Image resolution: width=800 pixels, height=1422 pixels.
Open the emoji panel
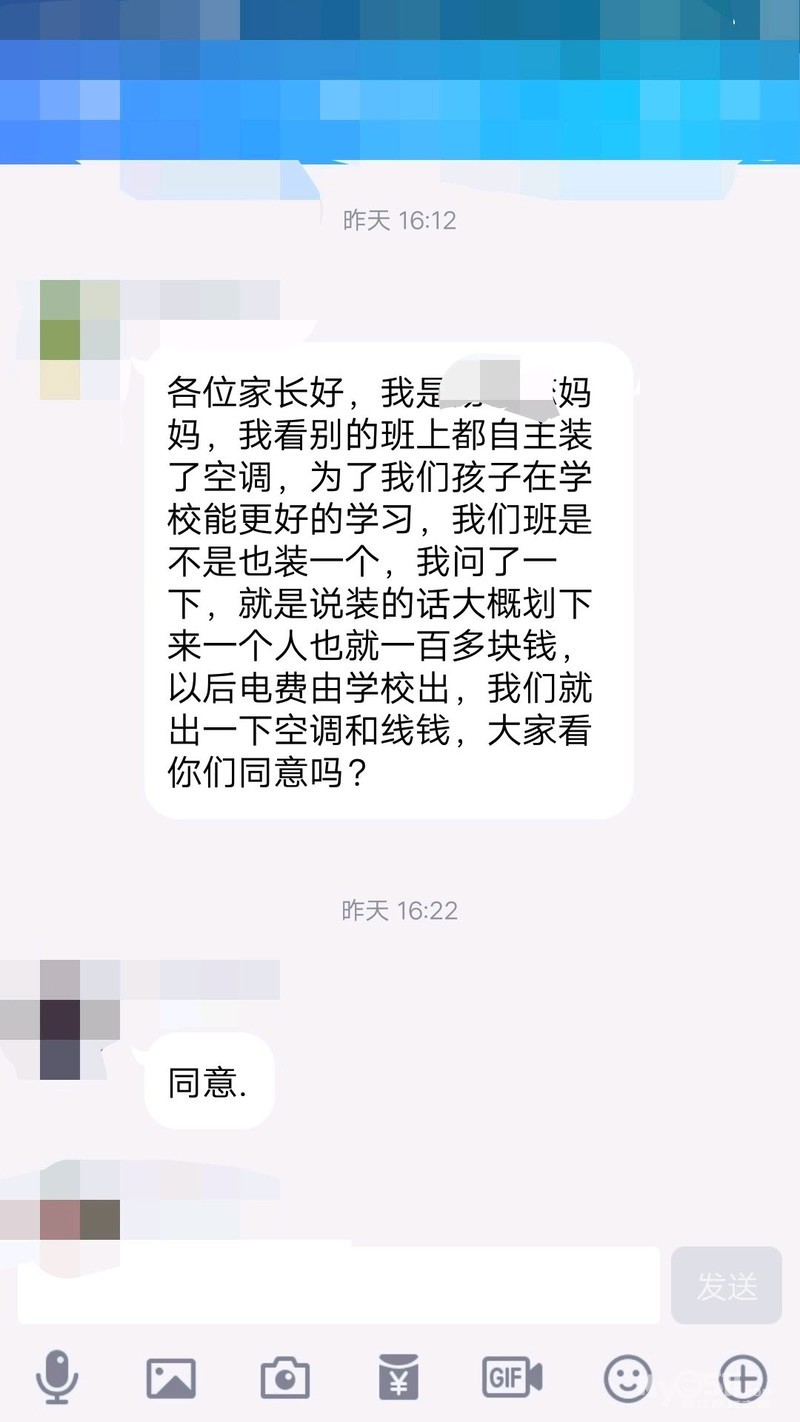628,1379
